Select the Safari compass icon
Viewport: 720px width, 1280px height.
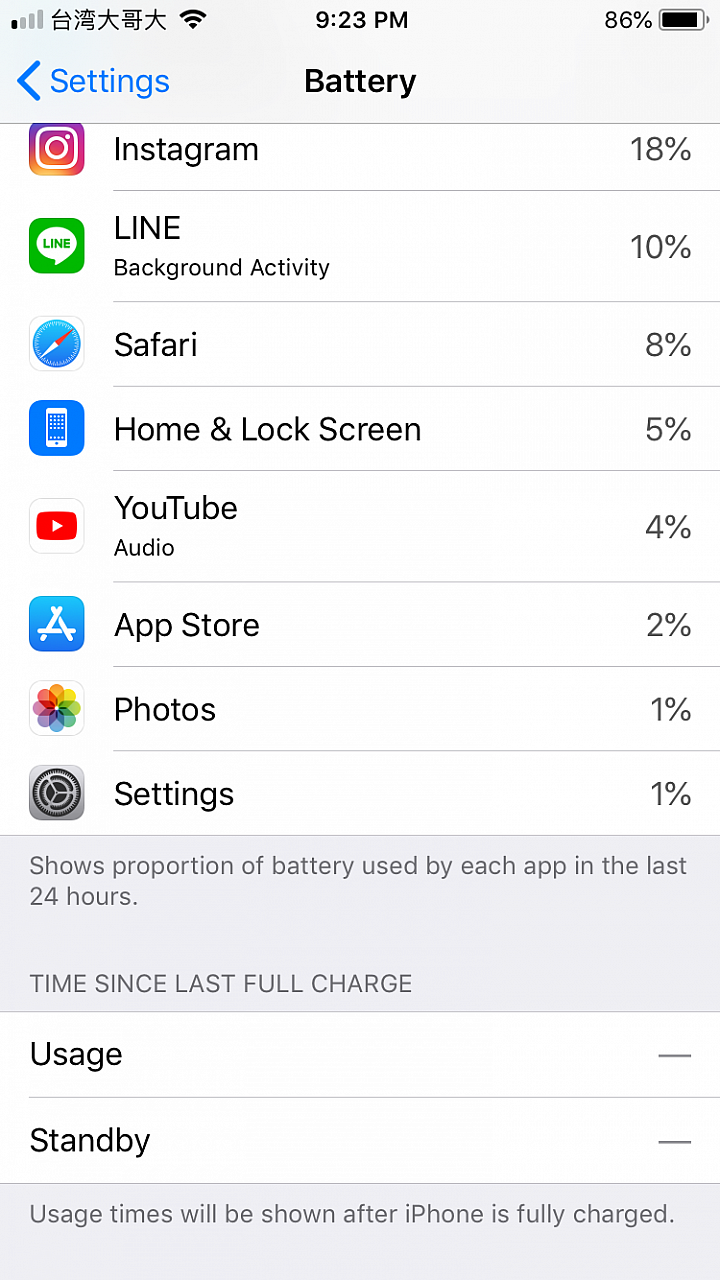tap(56, 344)
